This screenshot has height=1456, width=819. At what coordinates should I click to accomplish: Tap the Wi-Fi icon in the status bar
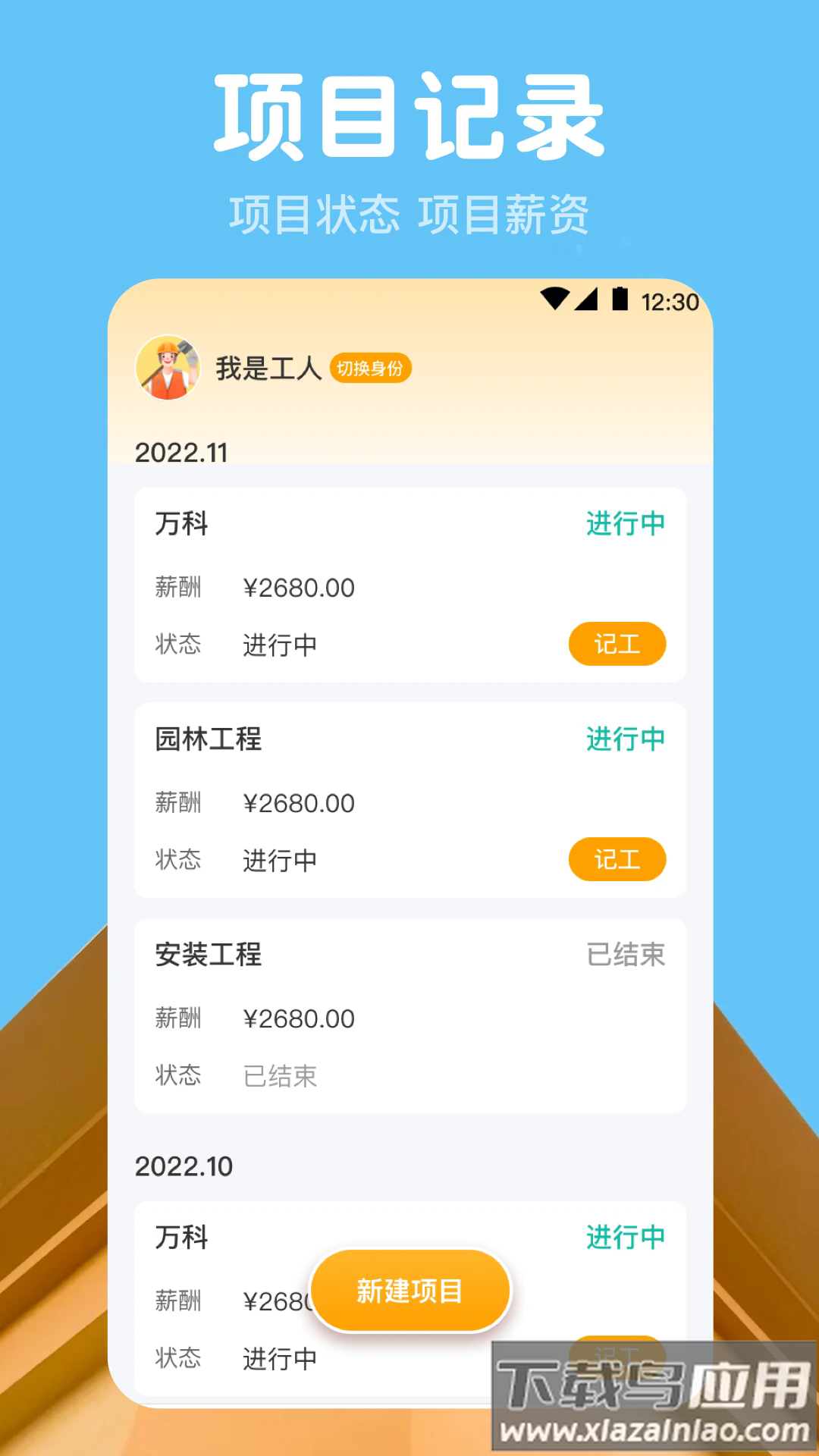[554, 300]
